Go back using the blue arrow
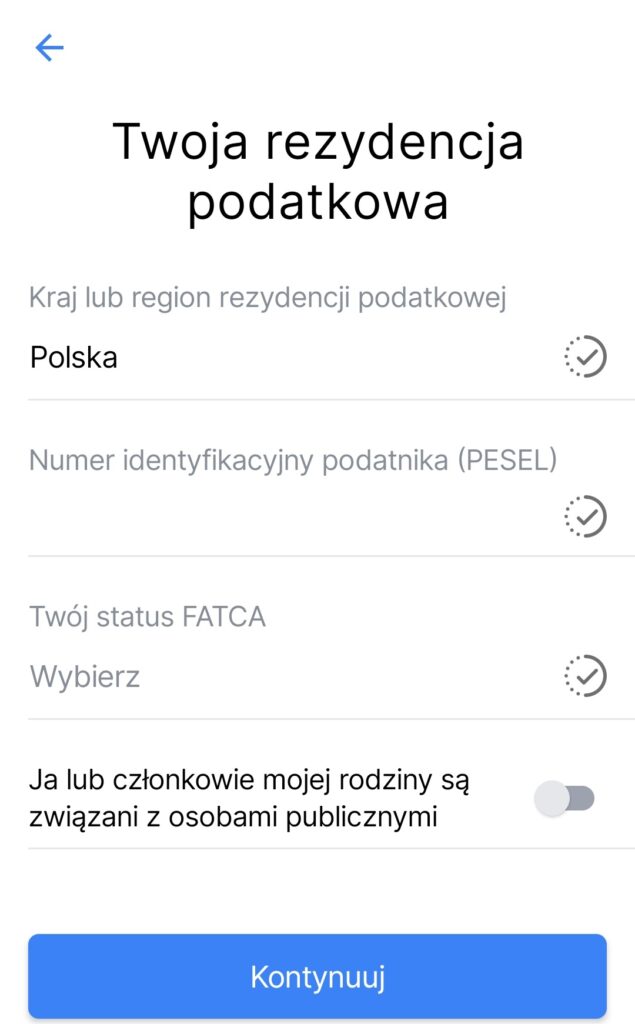Screen dimensions: 635x1024 (x=49, y=48)
